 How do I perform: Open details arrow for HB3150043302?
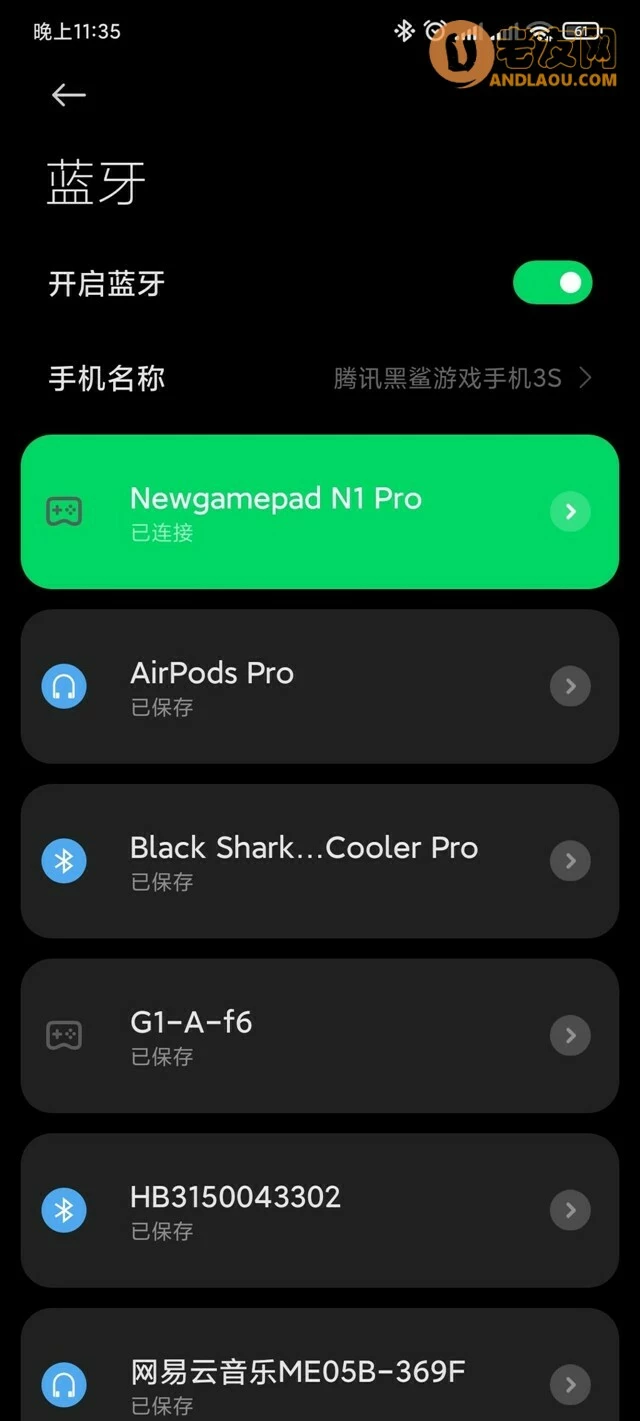pyautogui.click(x=570, y=1210)
